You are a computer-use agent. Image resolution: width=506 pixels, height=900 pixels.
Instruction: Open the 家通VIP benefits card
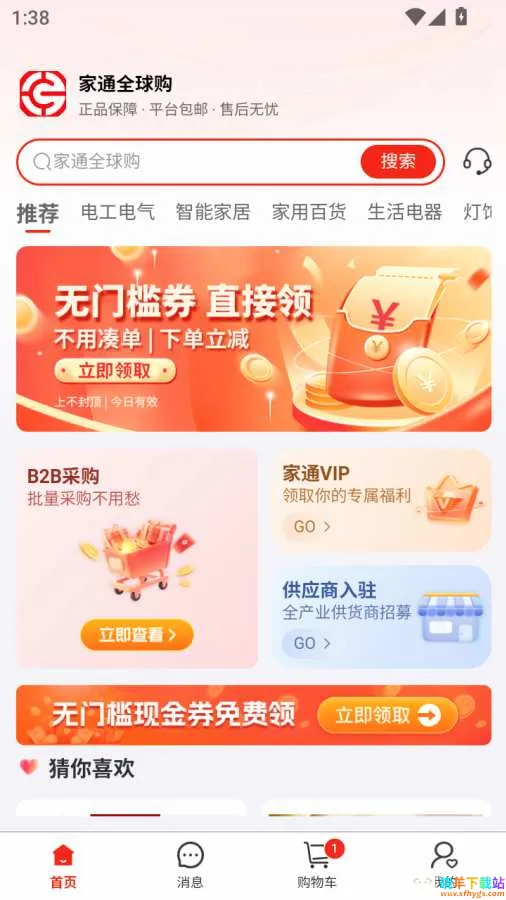(x=382, y=500)
